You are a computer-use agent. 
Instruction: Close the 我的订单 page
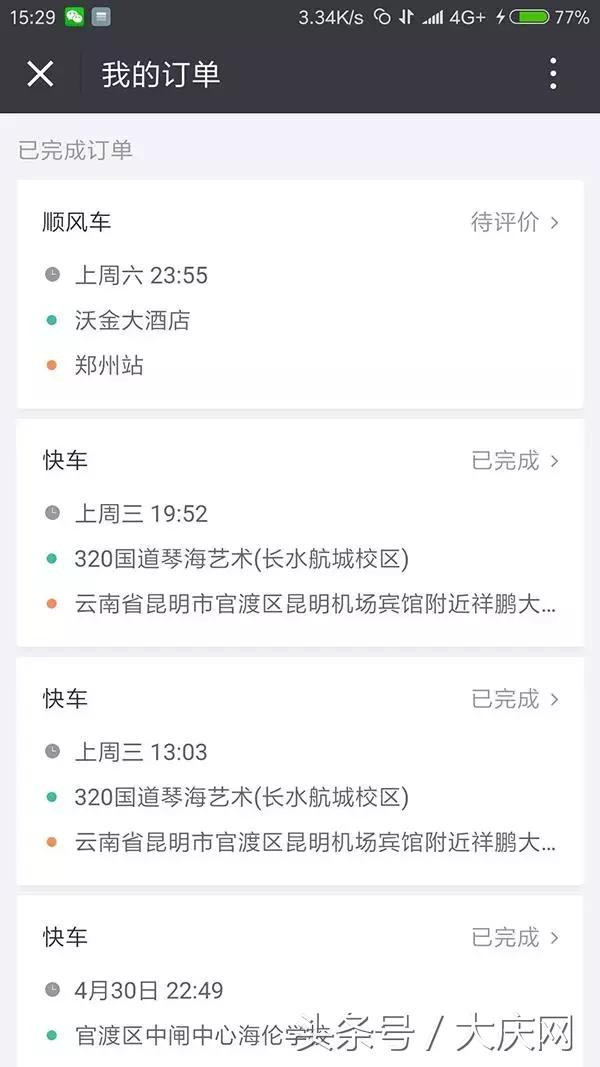(x=40, y=74)
